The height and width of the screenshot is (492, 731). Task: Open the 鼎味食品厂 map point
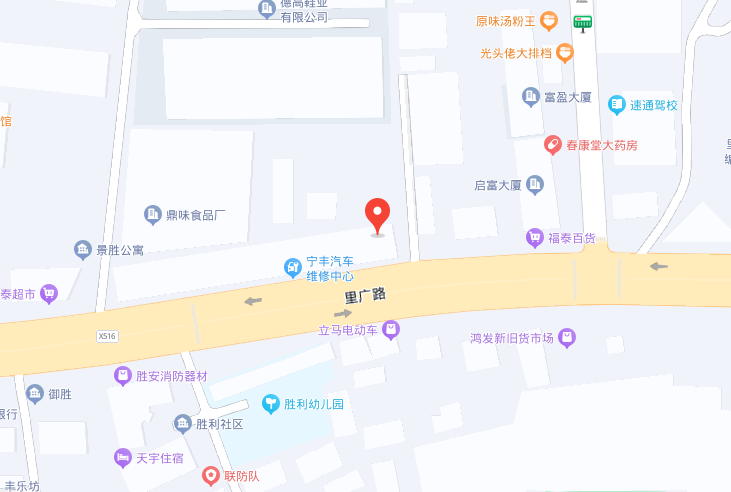pos(153,214)
